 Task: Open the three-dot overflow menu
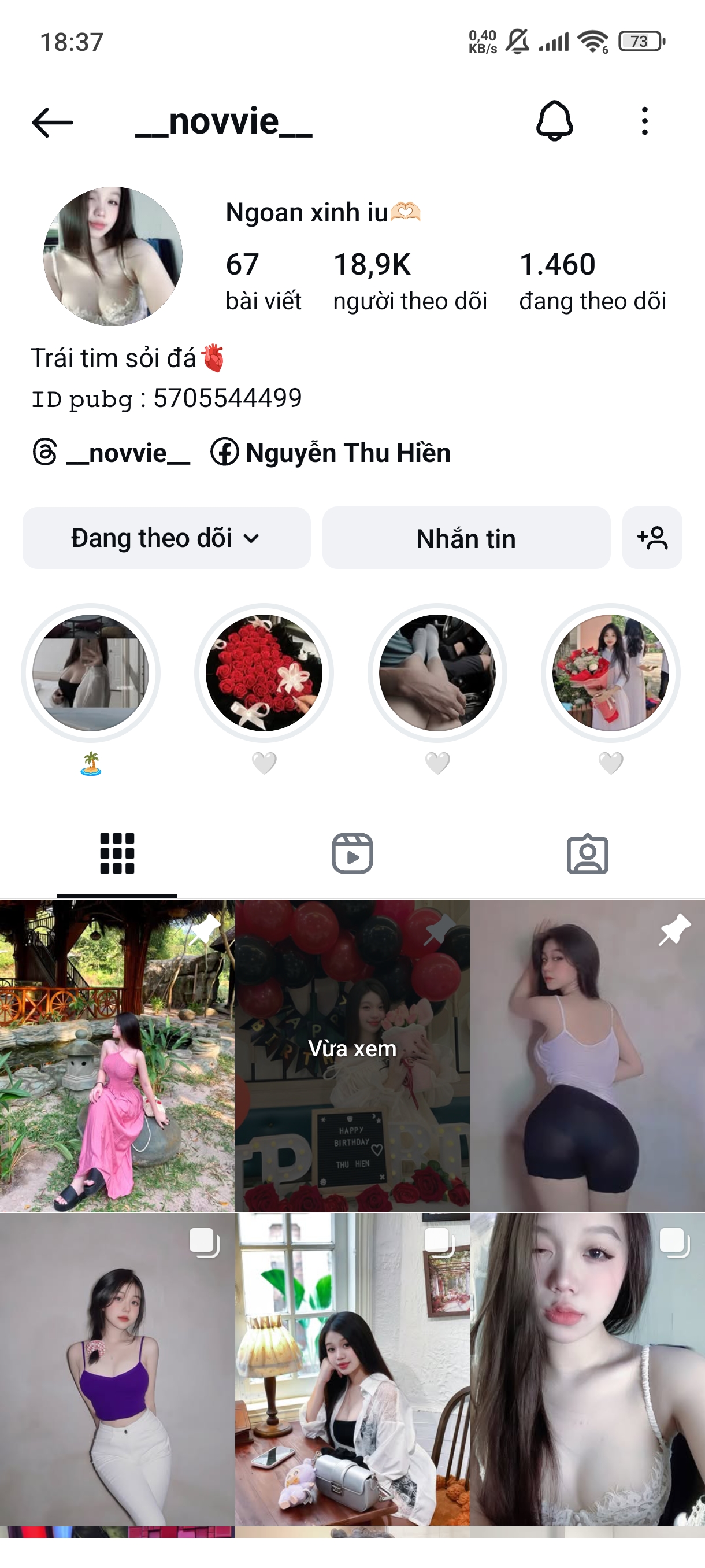[x=644, y=121]
